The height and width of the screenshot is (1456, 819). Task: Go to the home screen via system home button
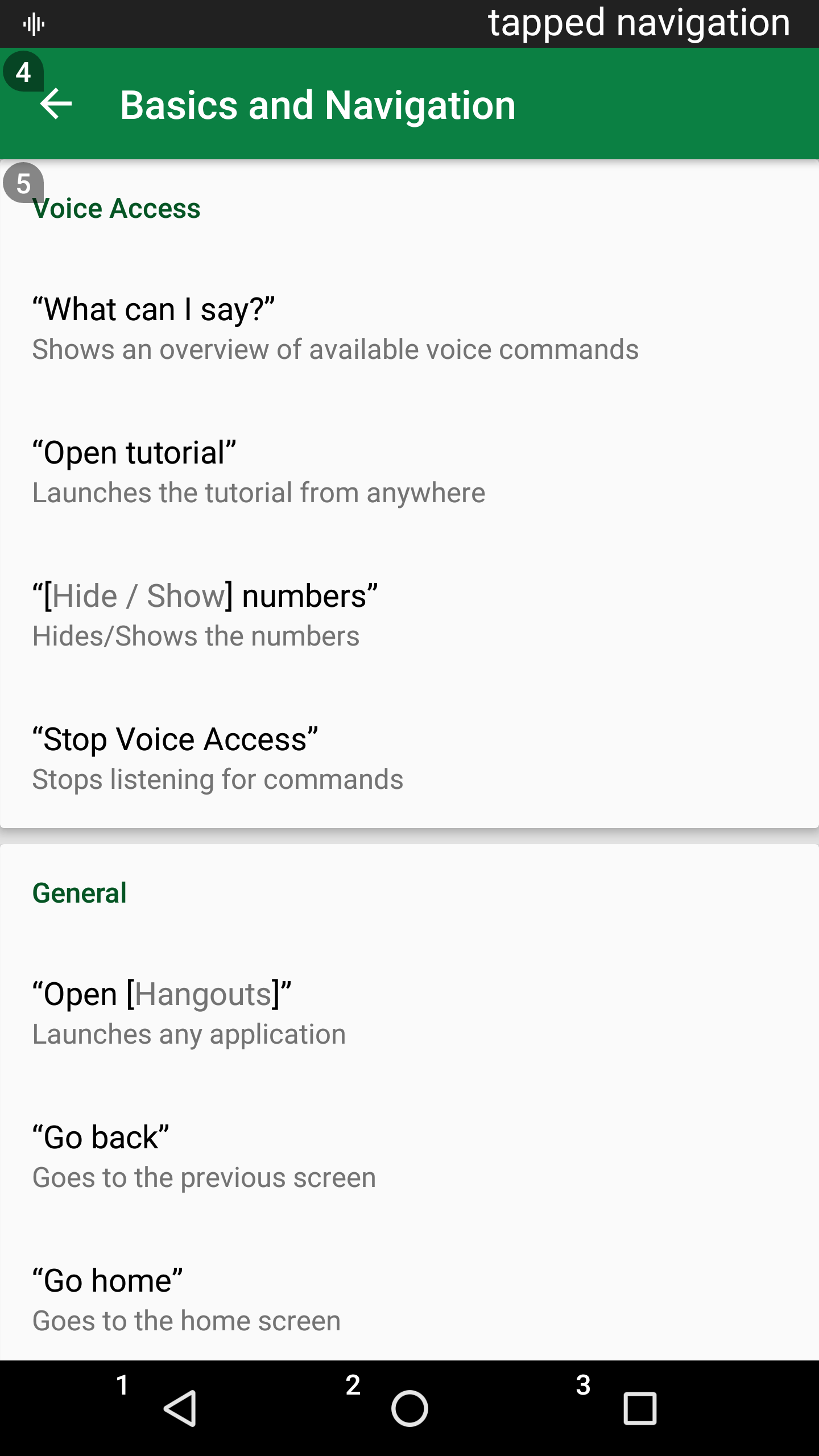coord(409,1408)
